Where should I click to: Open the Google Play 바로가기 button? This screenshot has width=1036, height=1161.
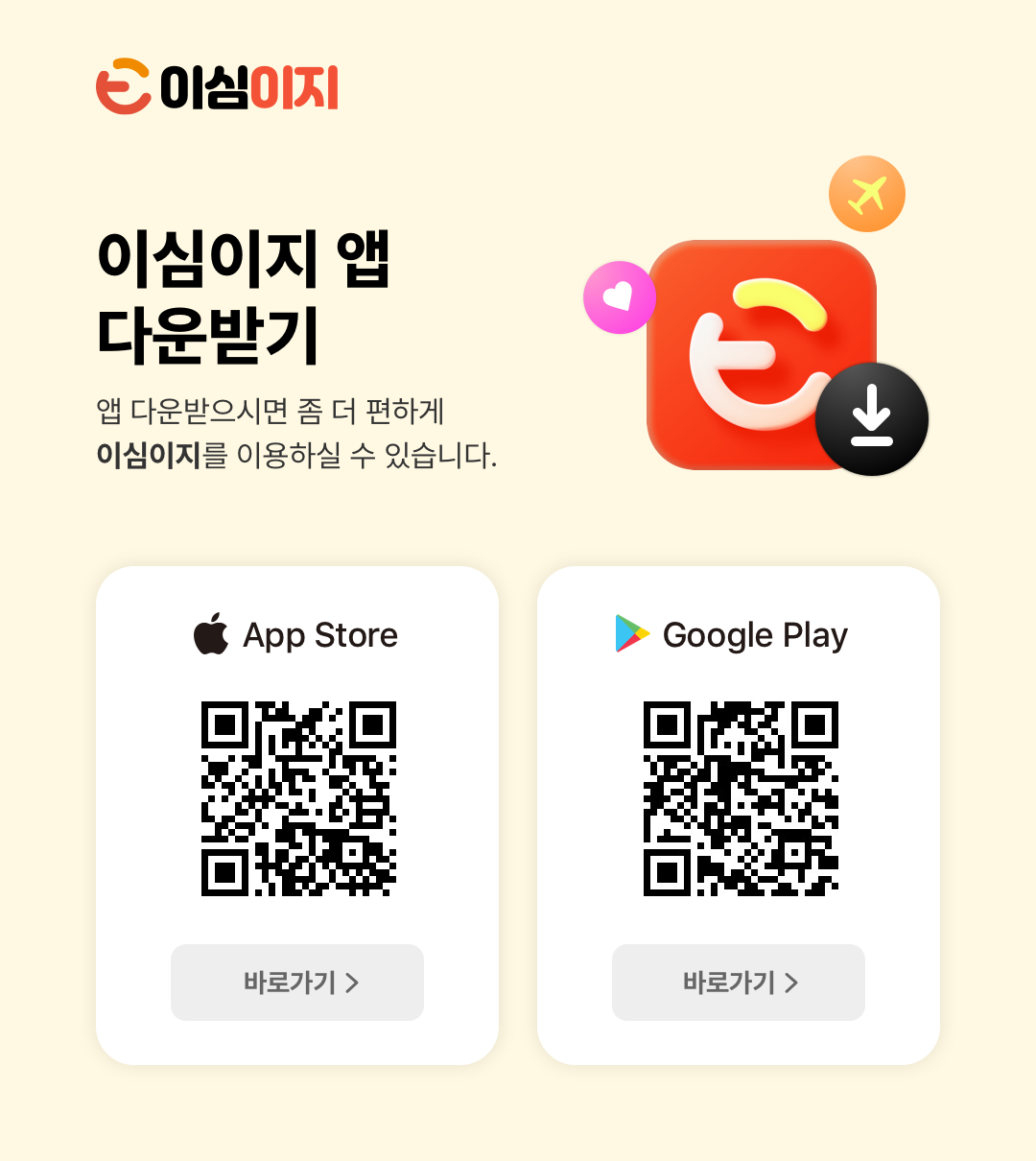tap(739, 983)
